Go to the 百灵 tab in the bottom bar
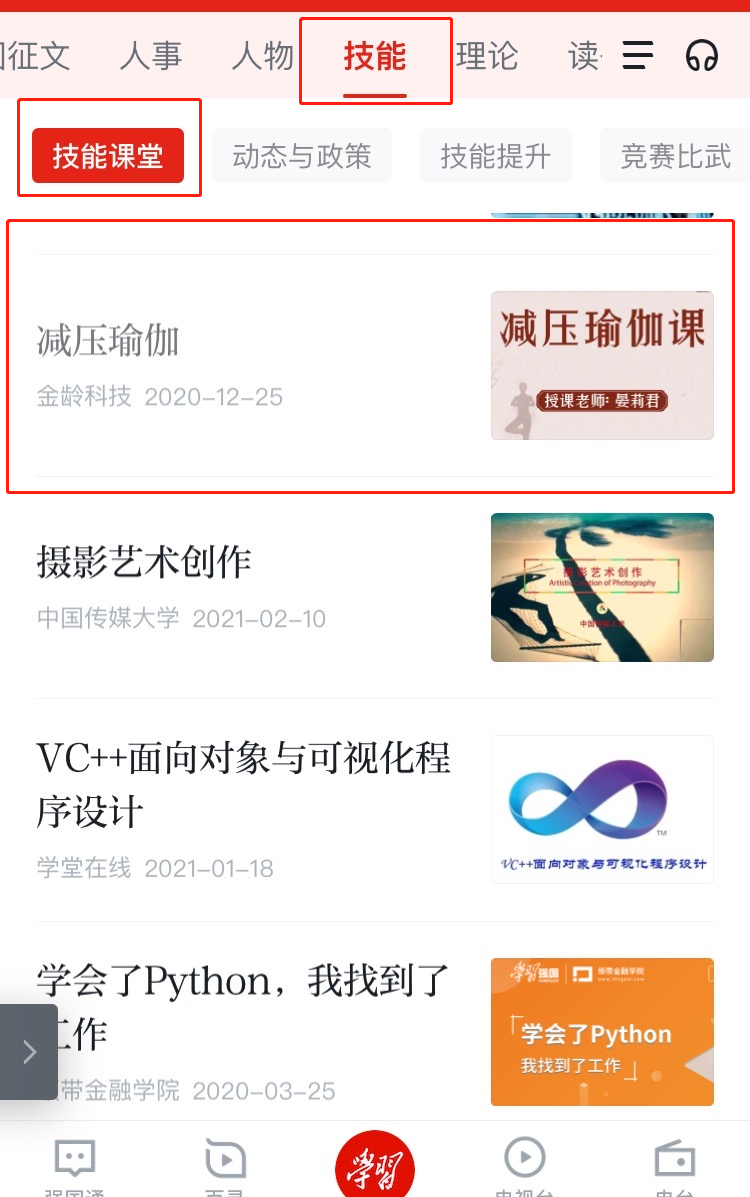Viewport: 750px width, 1197px height. click(x=225, y=1166)
